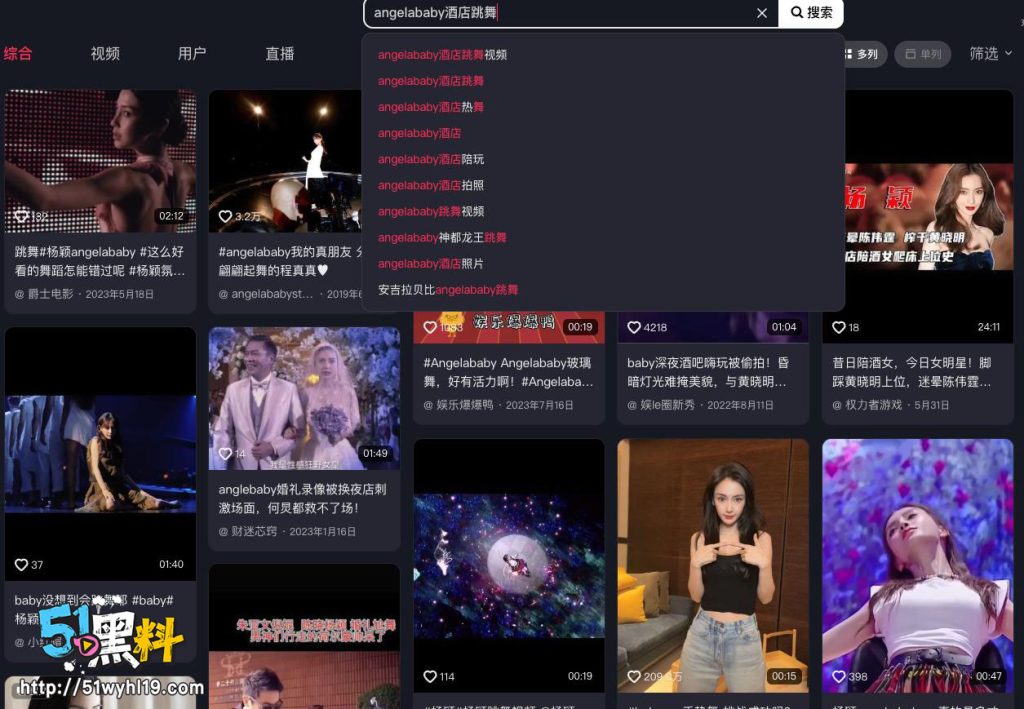
Task: Focus the angelababy酒店跳舞 search field
Action: coord(560,13)
